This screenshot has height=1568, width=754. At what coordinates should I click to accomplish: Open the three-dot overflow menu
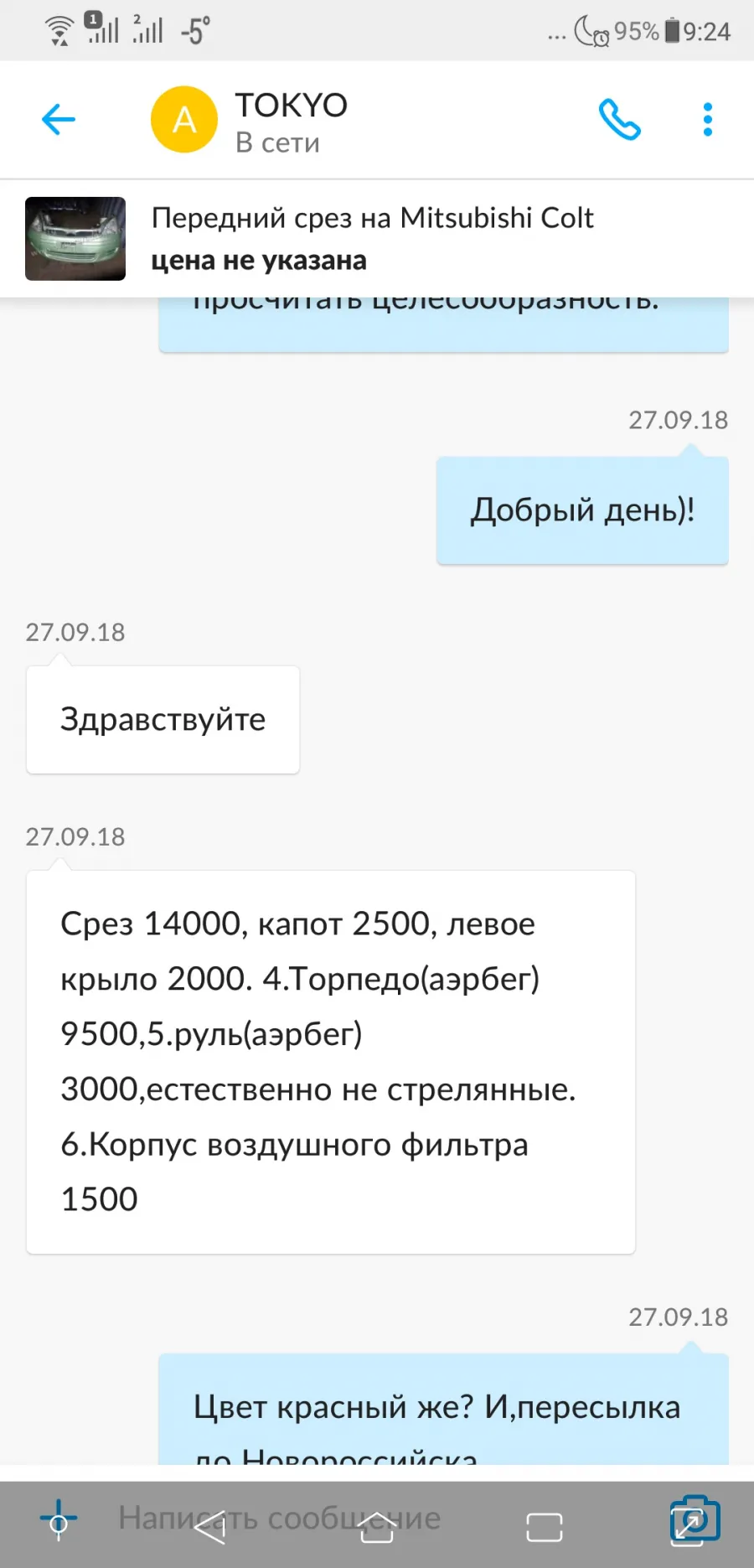pyautogui.click(x=708, y=120)
